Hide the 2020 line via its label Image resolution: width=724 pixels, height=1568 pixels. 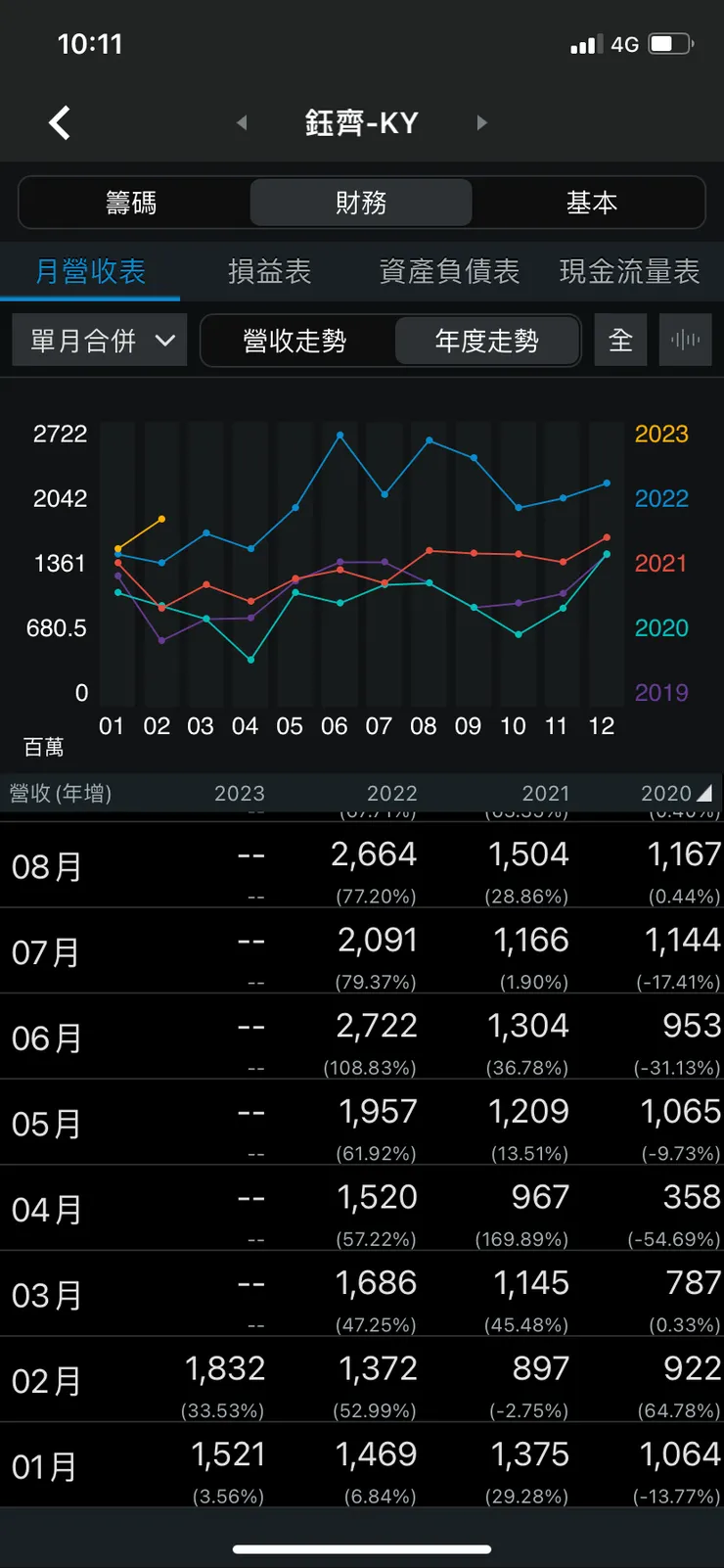[660, 628]
